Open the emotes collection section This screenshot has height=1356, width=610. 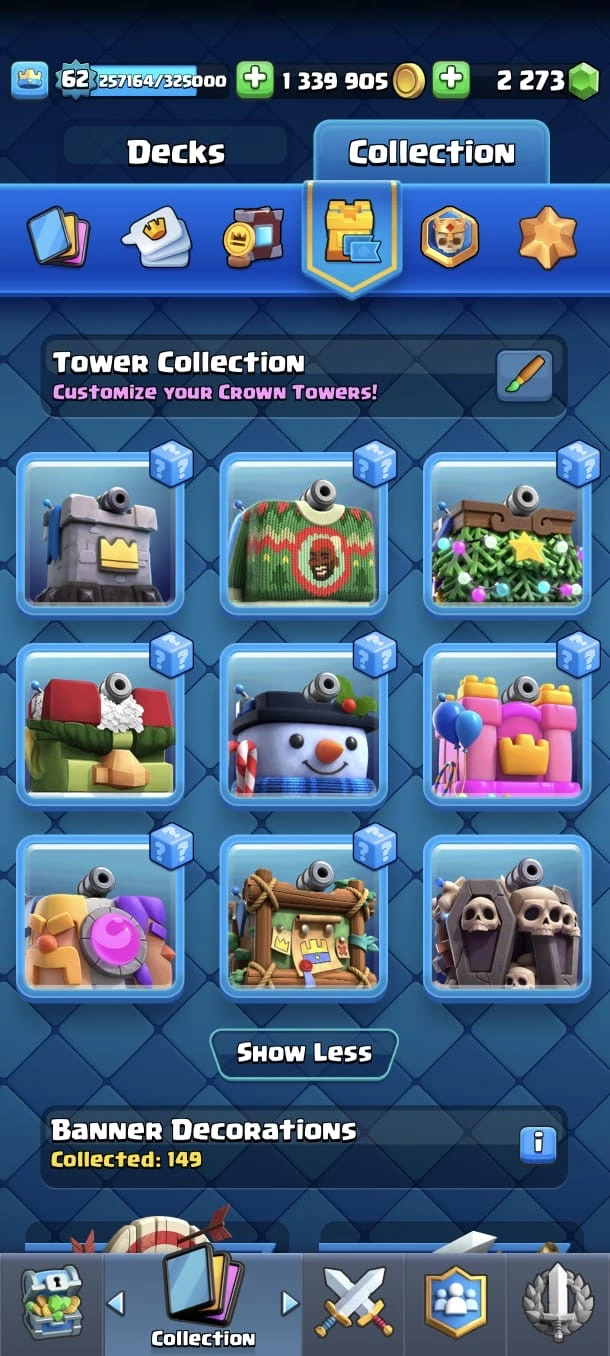[156, 237]
